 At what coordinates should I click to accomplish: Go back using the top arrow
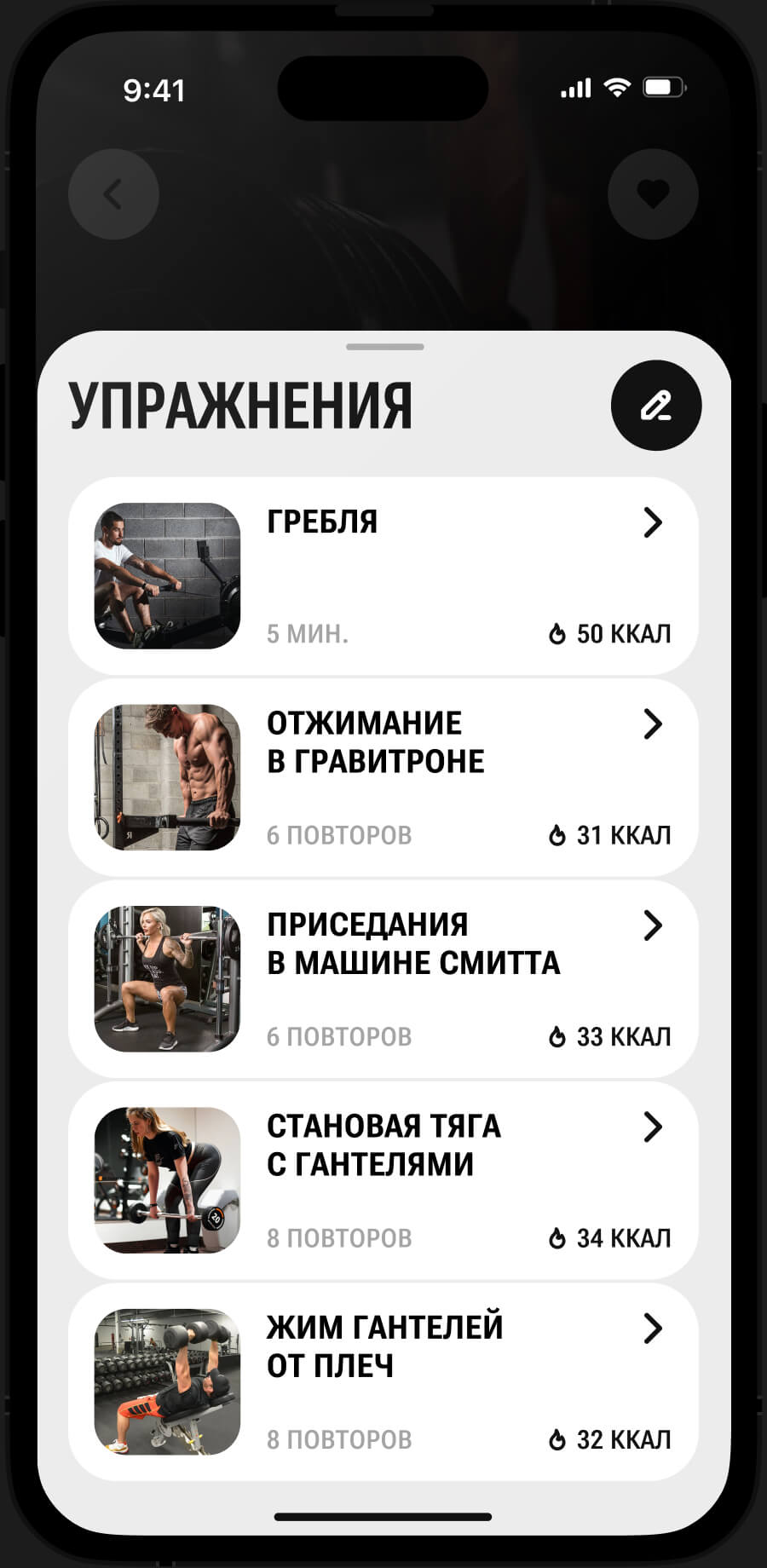113,194
